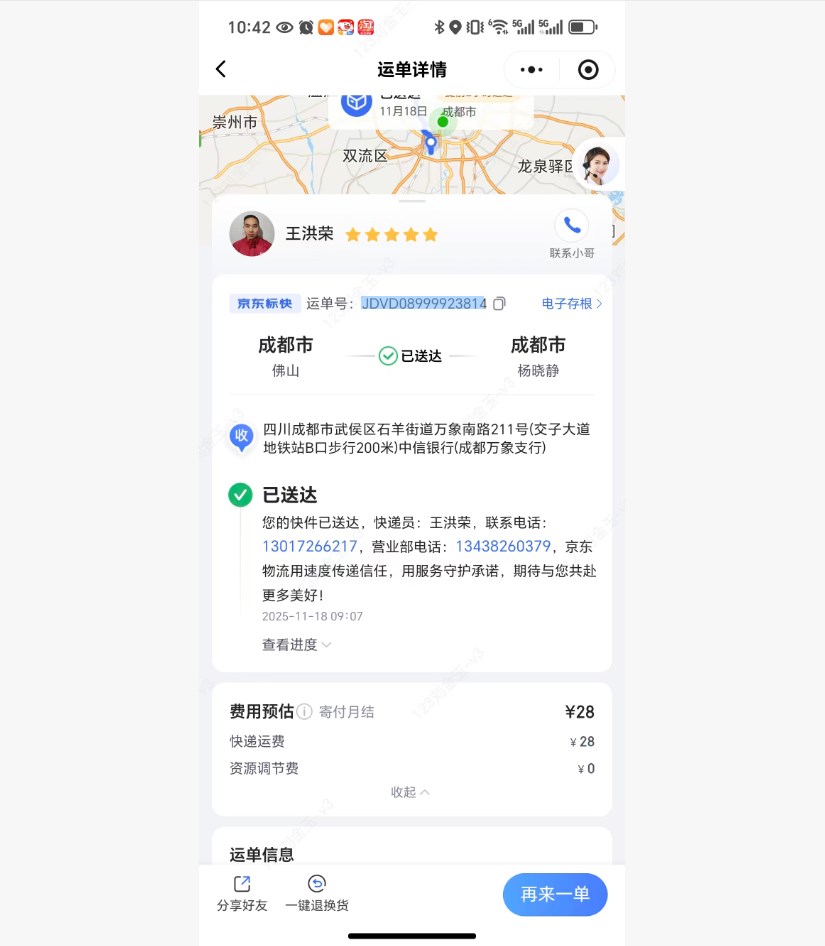Dial courier phone number 13017266217

coord(310,546)
